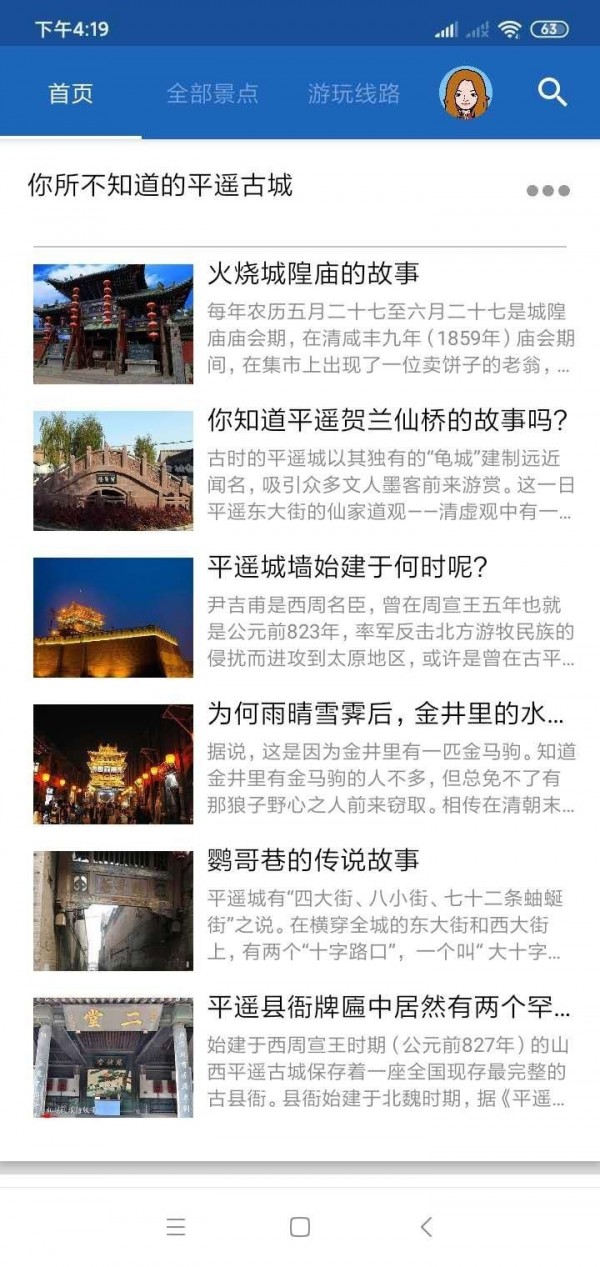Open the three-dot more menu beside 你所不知道的平遥古城
Image resolution: width=600 pixels, height=1267 pixels.
tap(547, 190)
